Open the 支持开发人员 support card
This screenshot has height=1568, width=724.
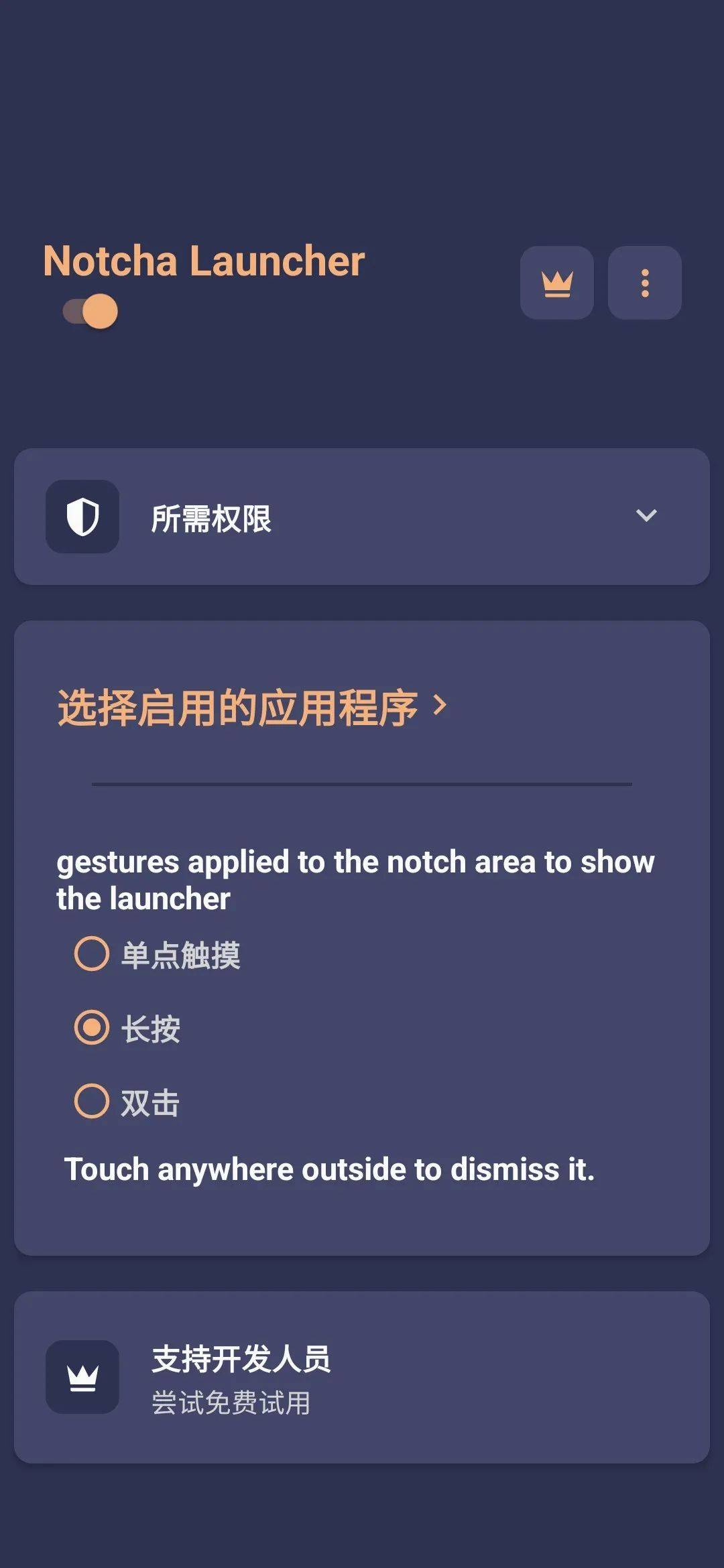coord(362,1377)
